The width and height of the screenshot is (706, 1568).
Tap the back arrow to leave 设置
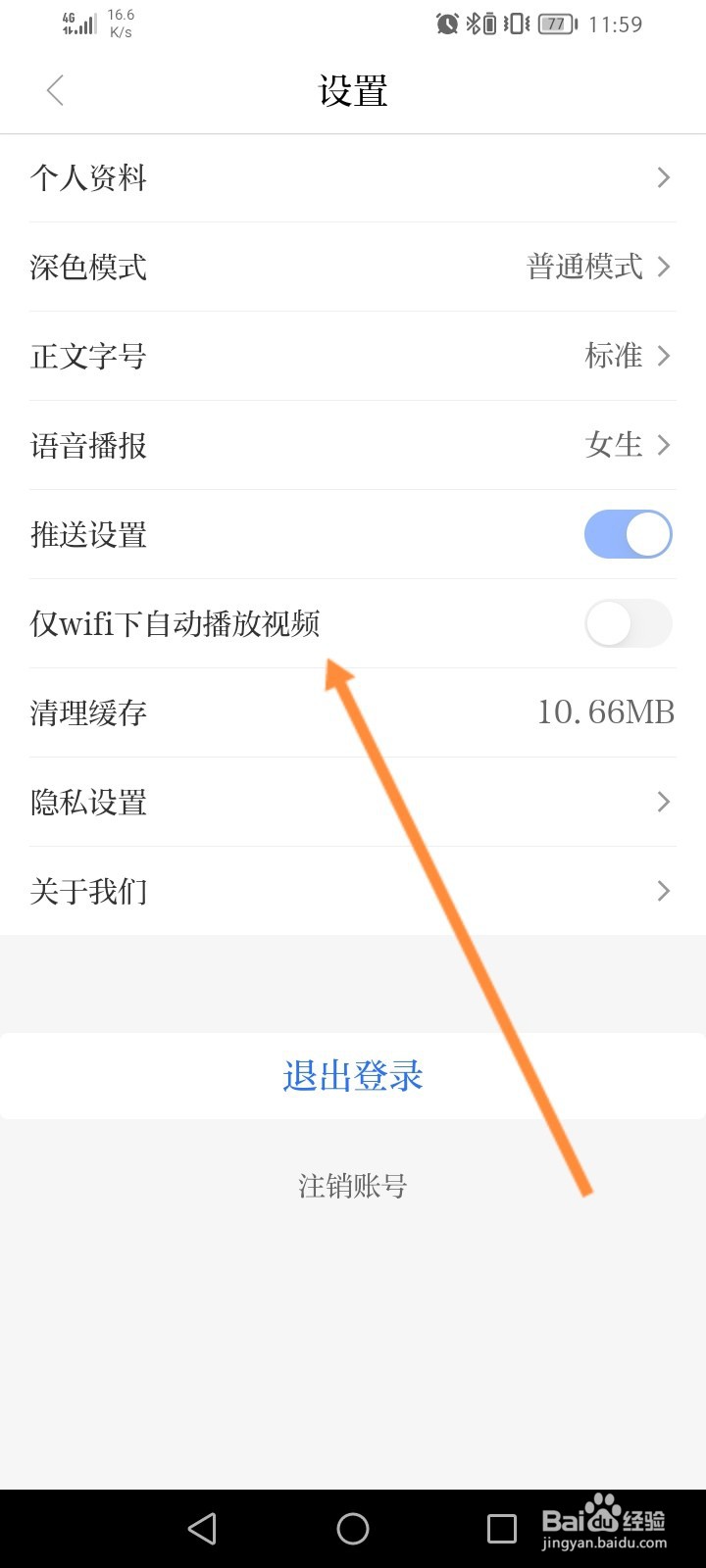coord(55,90)
